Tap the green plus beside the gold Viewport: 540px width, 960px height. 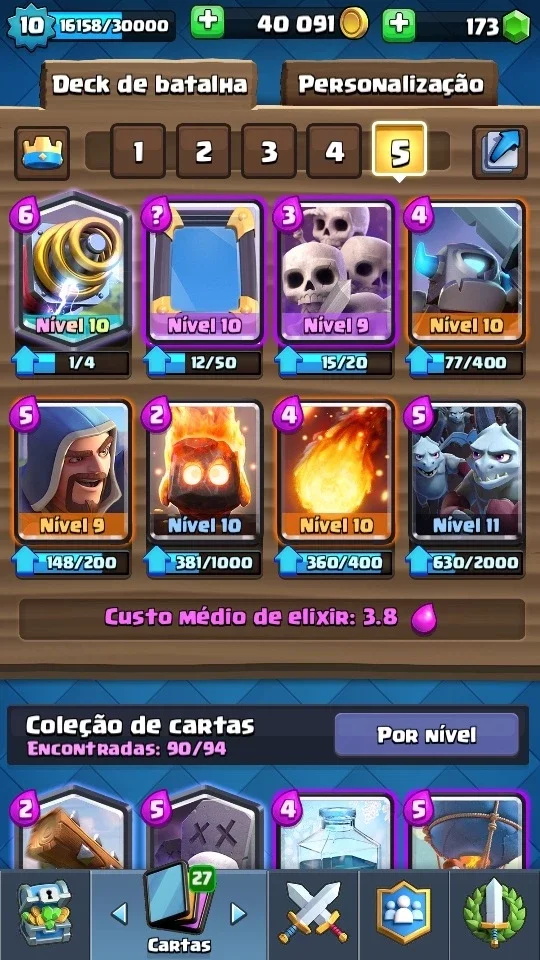208,23
